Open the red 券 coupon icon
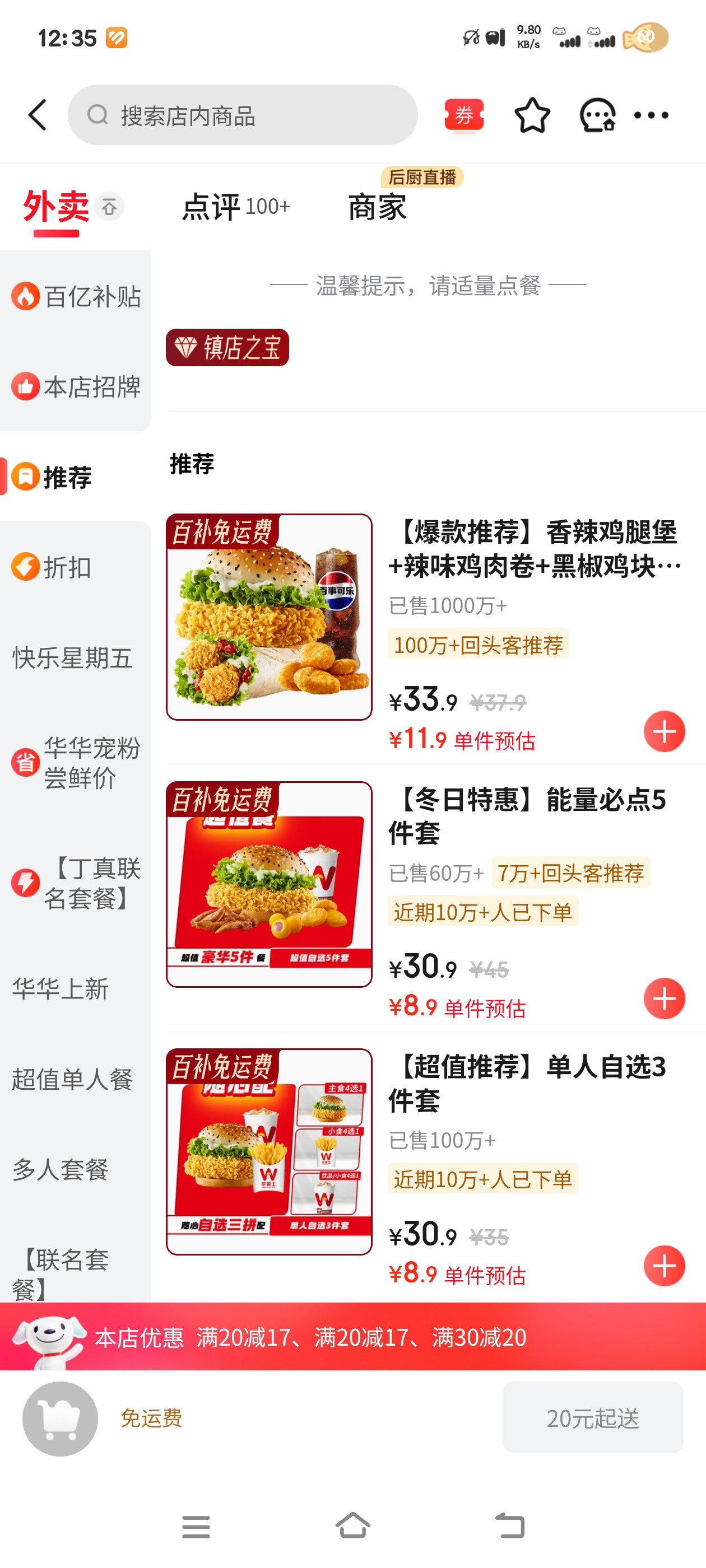Screen dimensions: 706x1568 pos(463,114)
